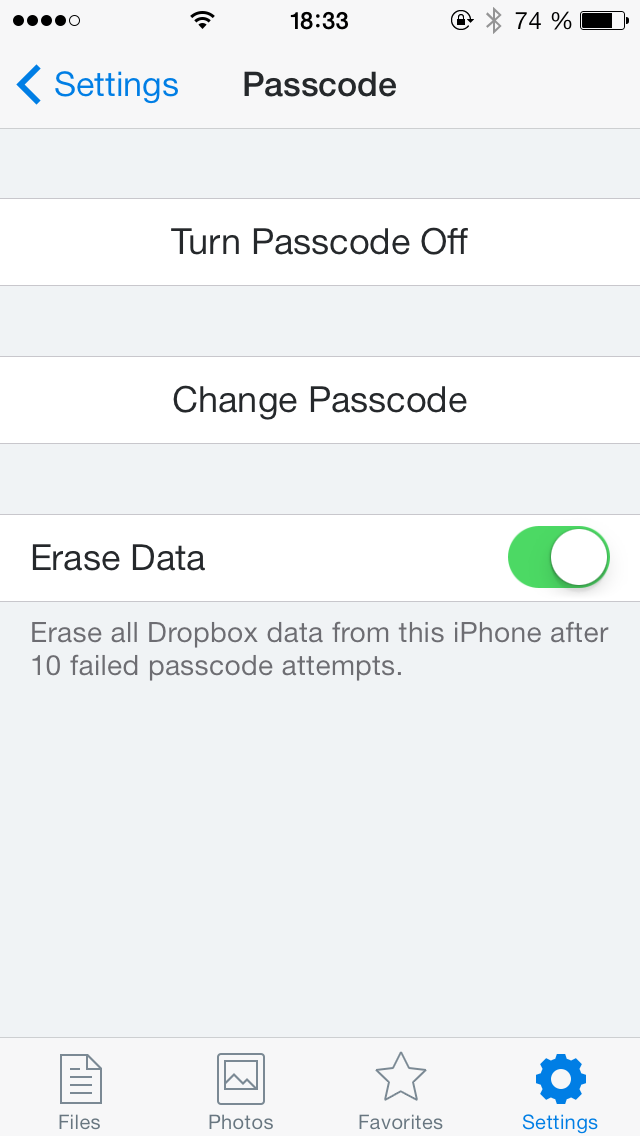This screenshot has width=640, height=1136.
Task: Select Change Passcode
Action: click(x=320, y=400)
